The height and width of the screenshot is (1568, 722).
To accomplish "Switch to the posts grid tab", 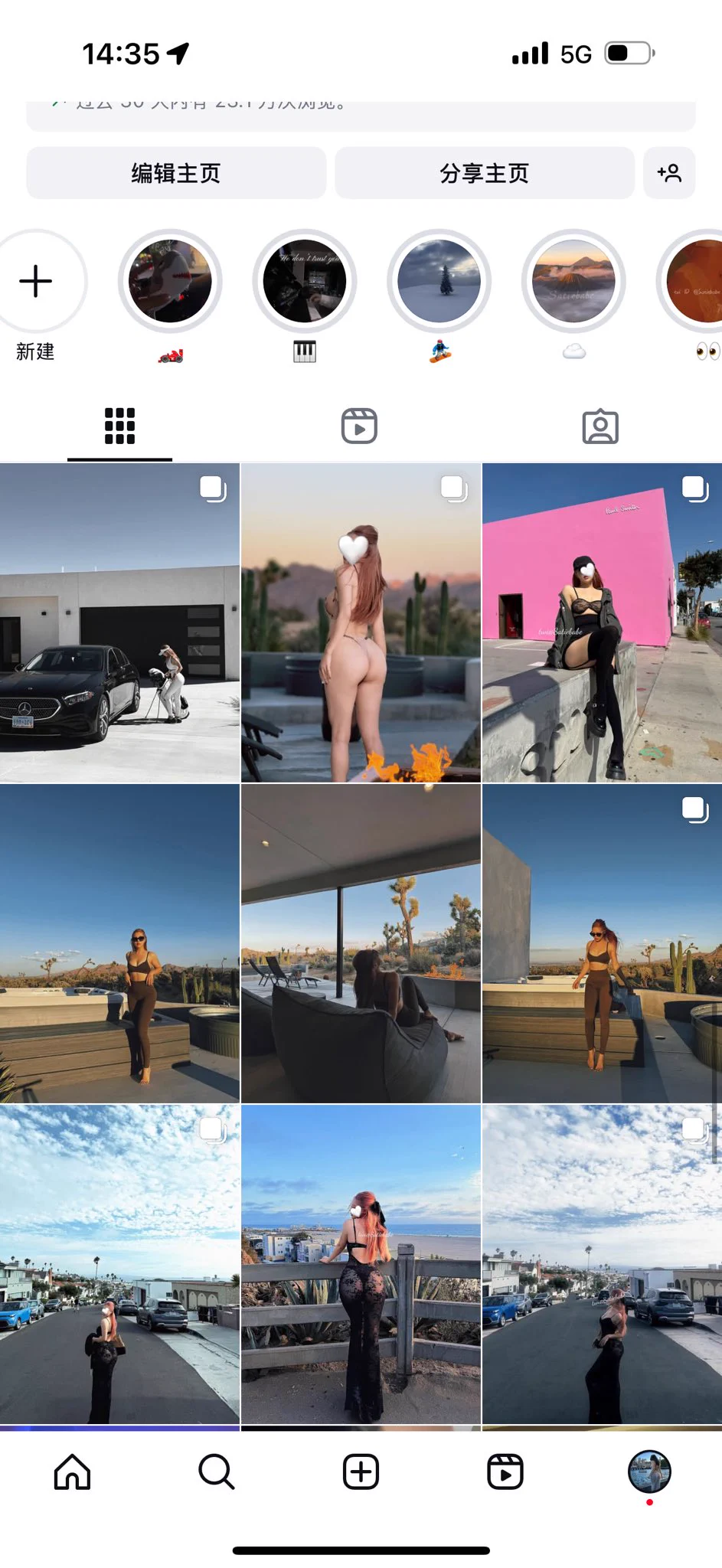I will (119, 426).
